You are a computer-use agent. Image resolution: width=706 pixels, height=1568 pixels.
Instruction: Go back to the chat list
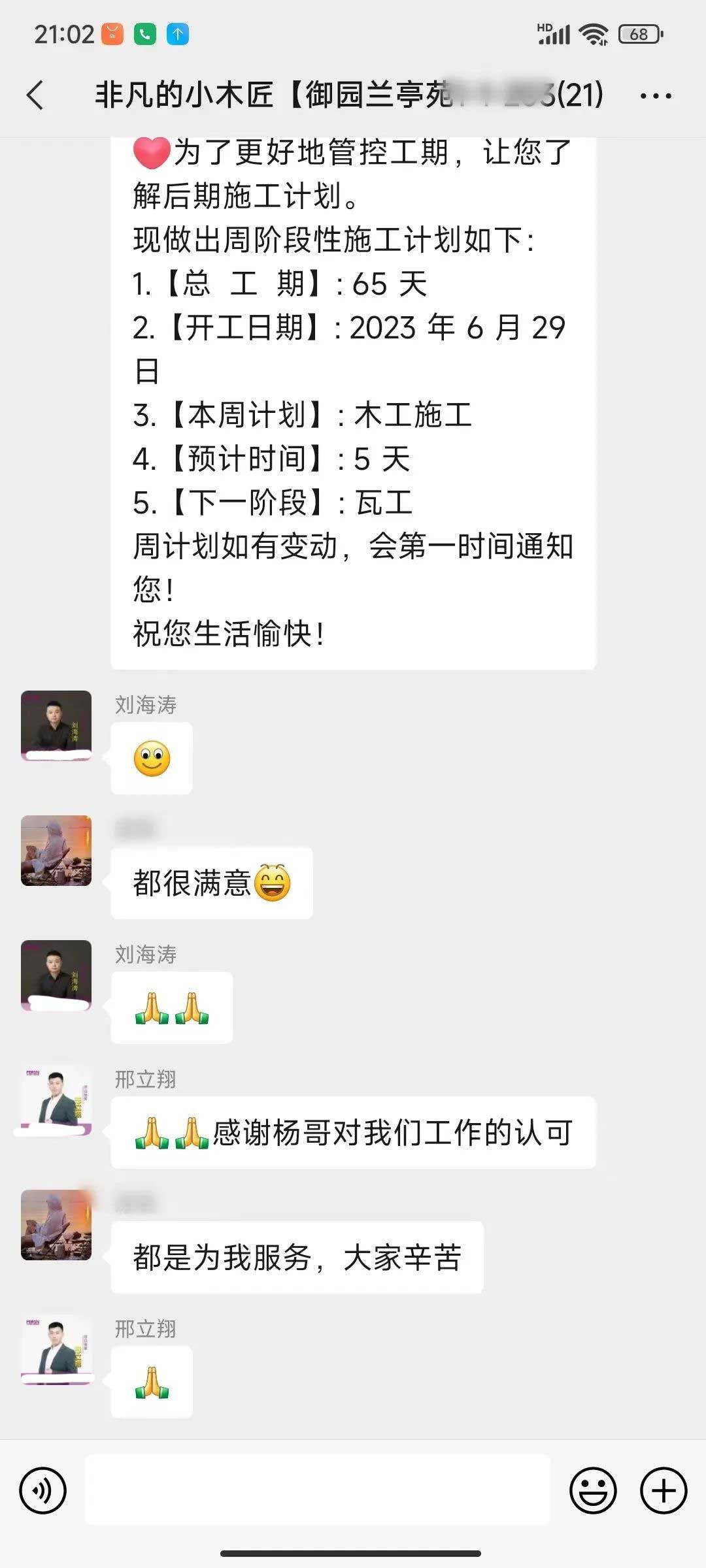(x=36, y=95)
